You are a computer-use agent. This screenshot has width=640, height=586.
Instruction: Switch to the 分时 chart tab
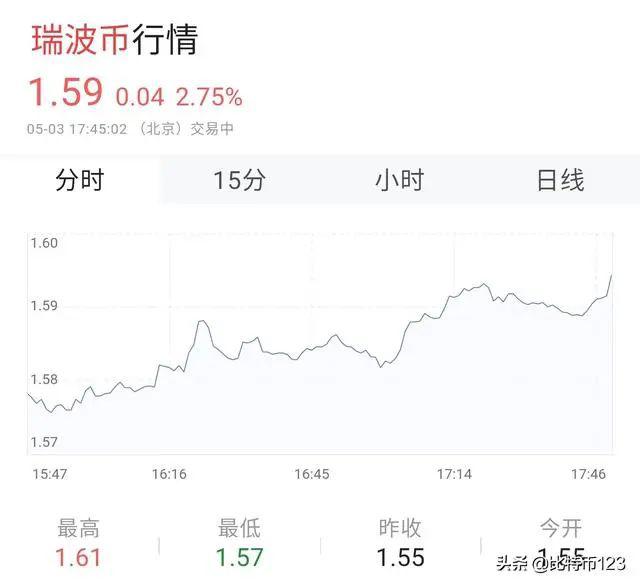(x=80, y=181)
